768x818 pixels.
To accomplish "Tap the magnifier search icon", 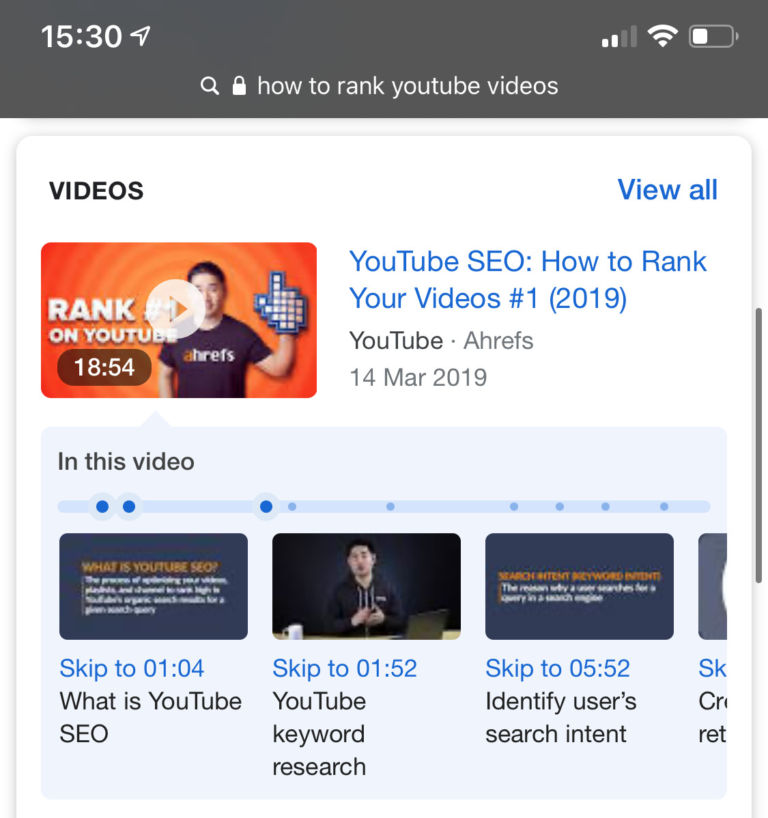I will [210, 86].
